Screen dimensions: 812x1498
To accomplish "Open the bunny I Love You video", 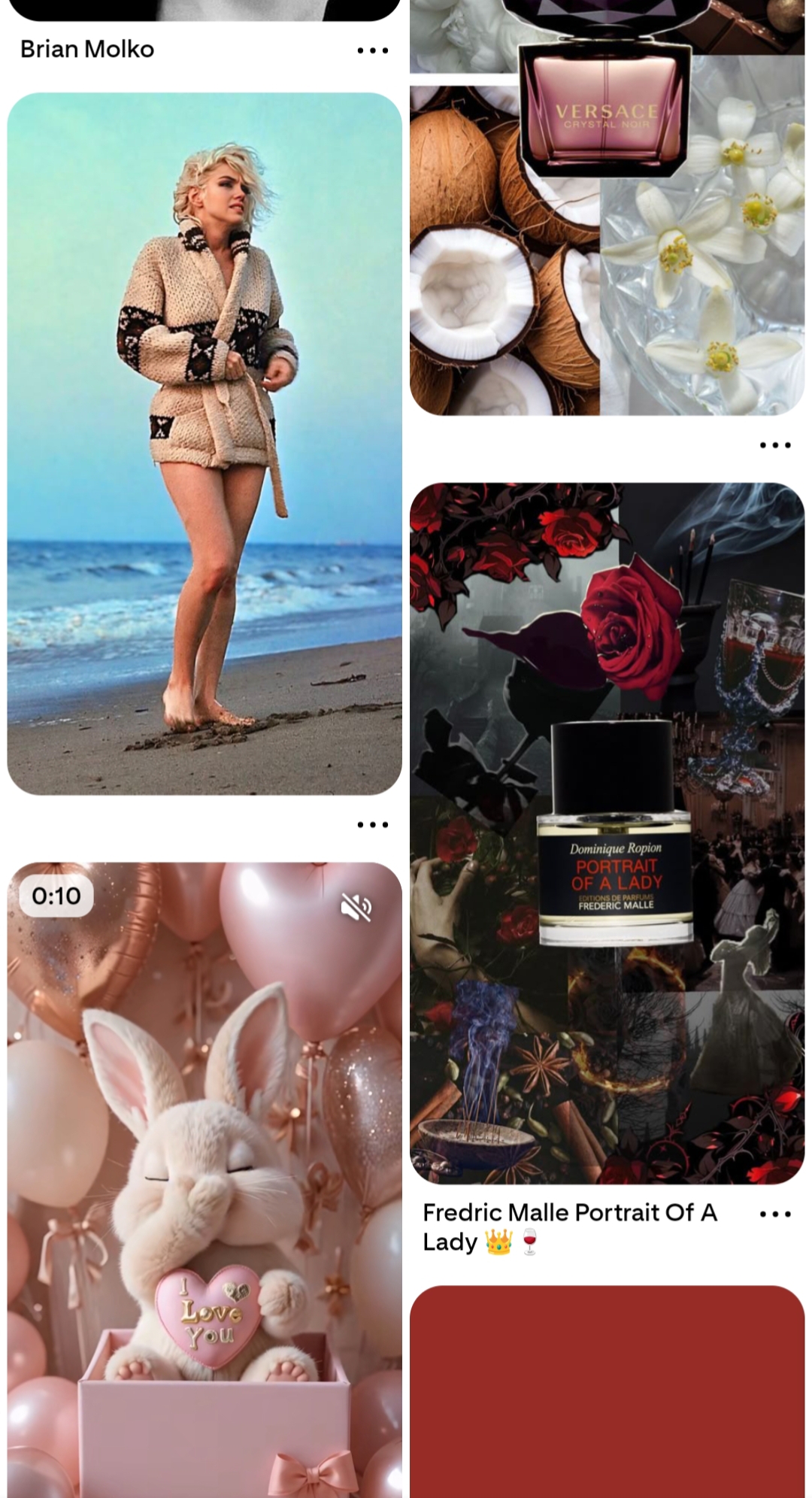I will click(205, 1203).
